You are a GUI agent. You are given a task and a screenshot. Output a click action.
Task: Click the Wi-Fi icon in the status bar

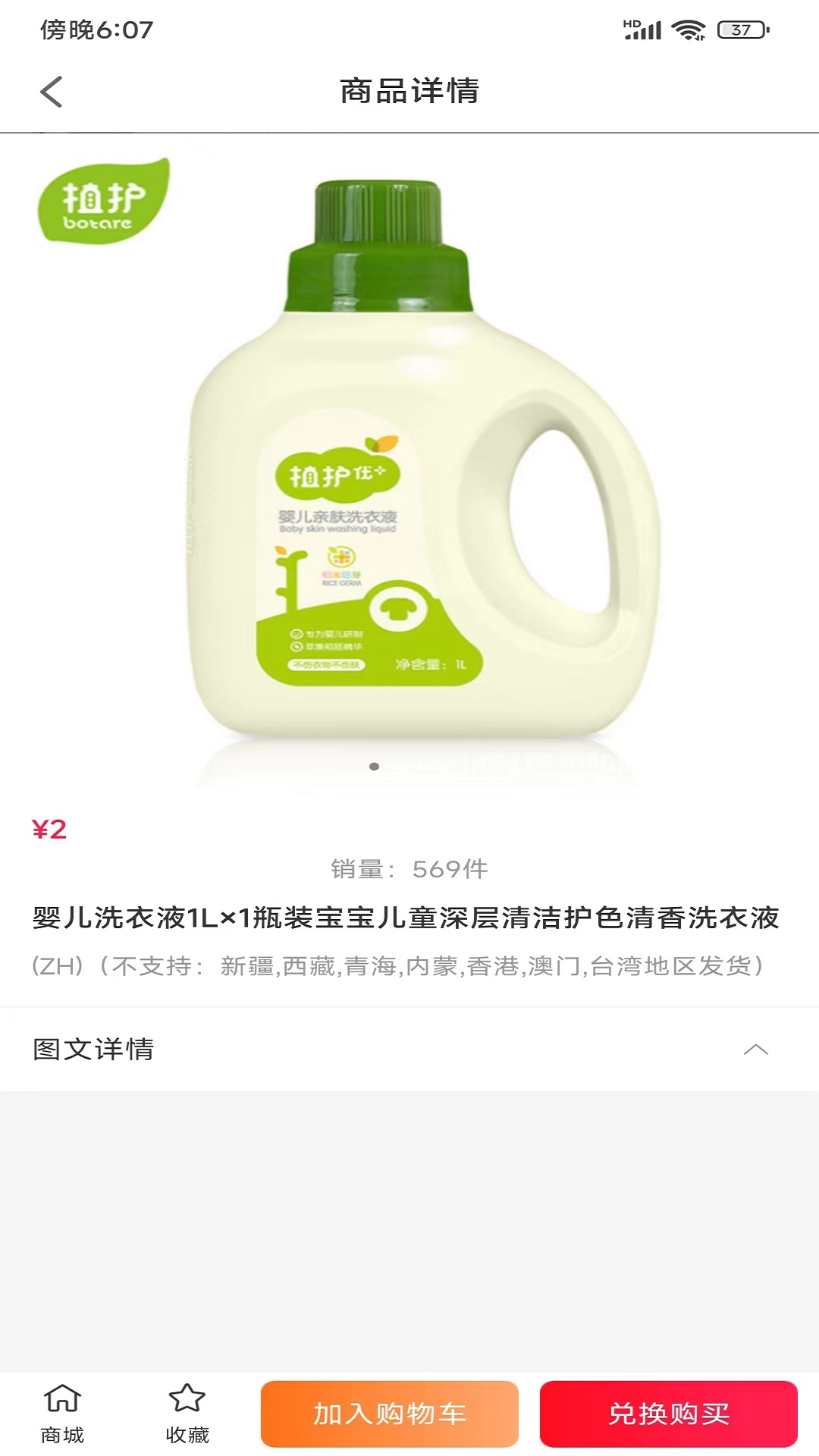[x=687, y=29]
